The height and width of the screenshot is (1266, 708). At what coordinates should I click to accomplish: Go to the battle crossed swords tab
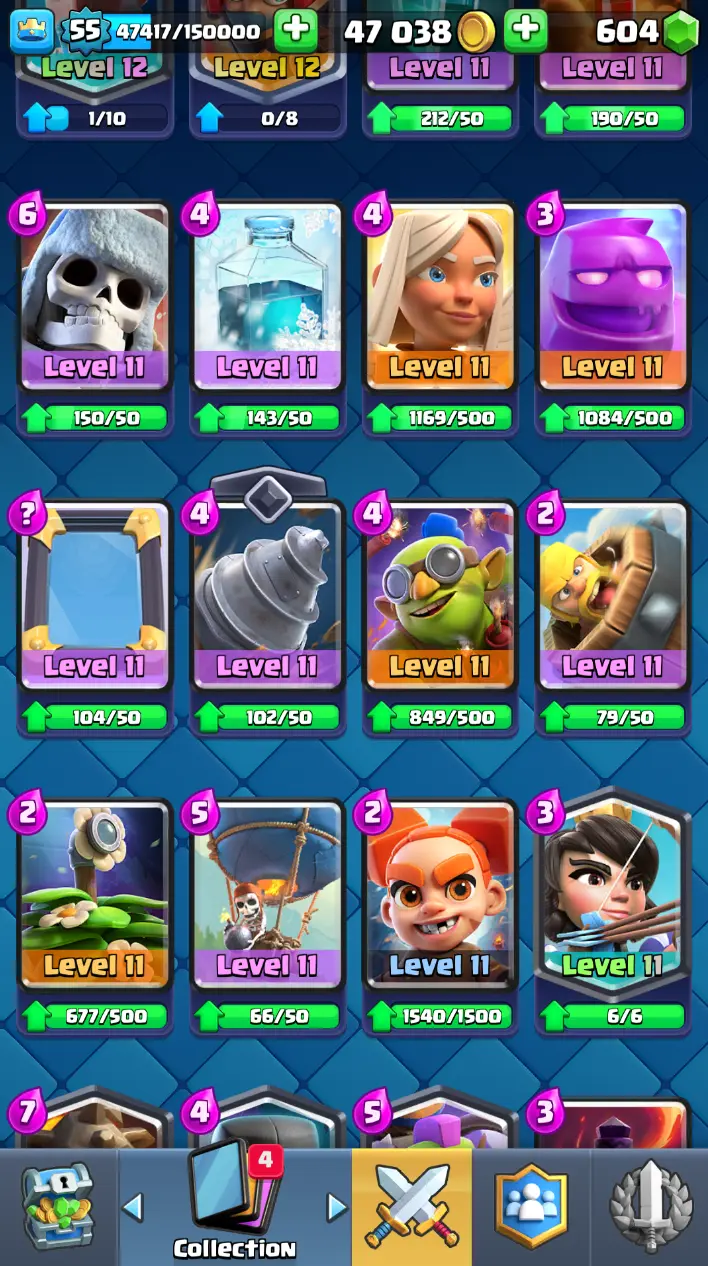click(411, 1206)
